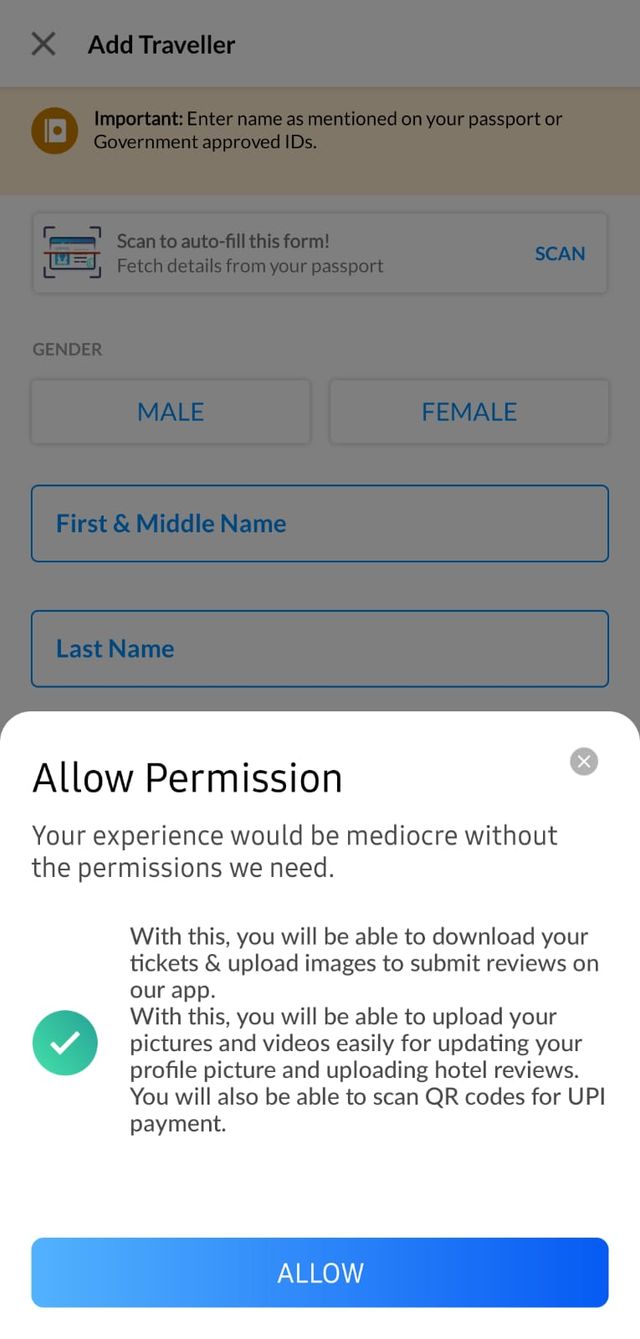Tap the First & Middle Name field
Image resolution: width=640 pixels, height=1339 pixels.
click(x=320, y=524)
